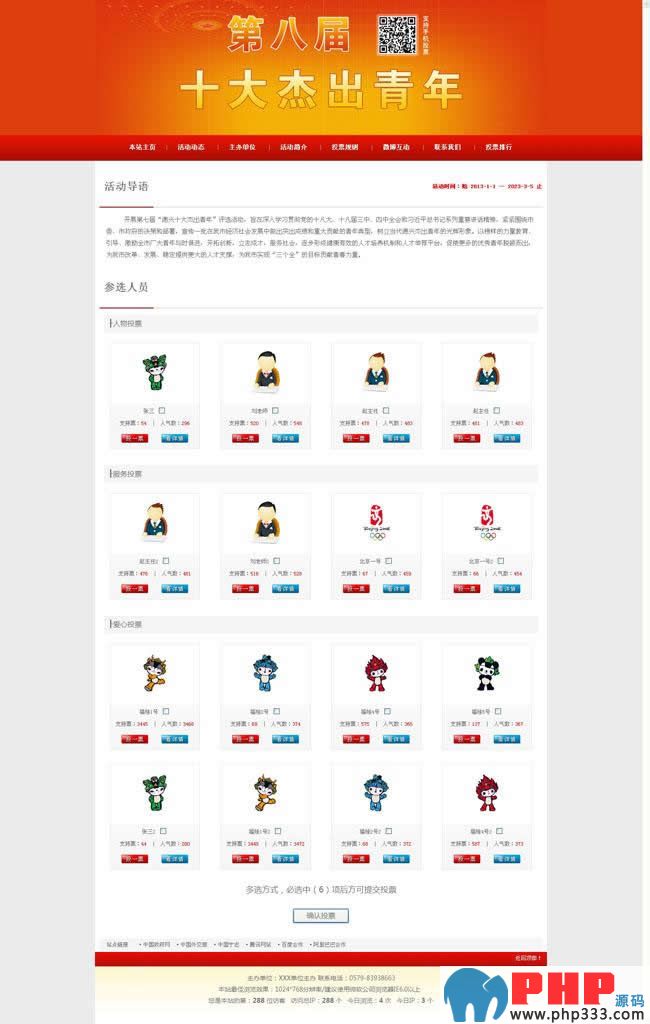Open the 中国政府网 friendly link
Viewport: 650px width, 1024px height.
click(155, 944)
